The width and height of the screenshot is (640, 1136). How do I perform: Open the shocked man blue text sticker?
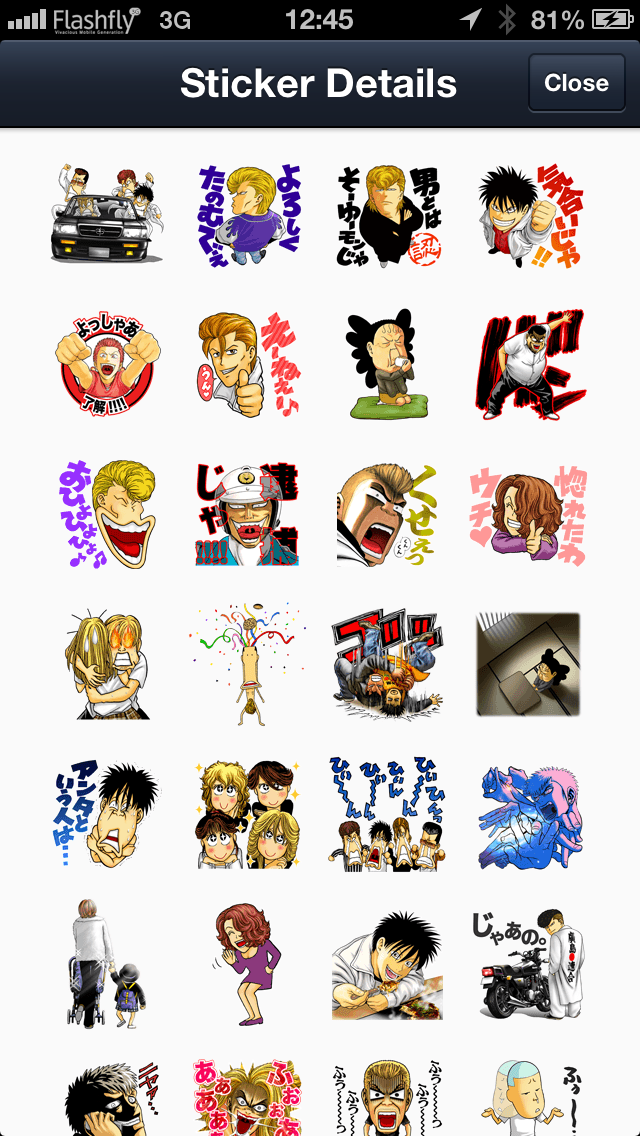tap(106, 814)
